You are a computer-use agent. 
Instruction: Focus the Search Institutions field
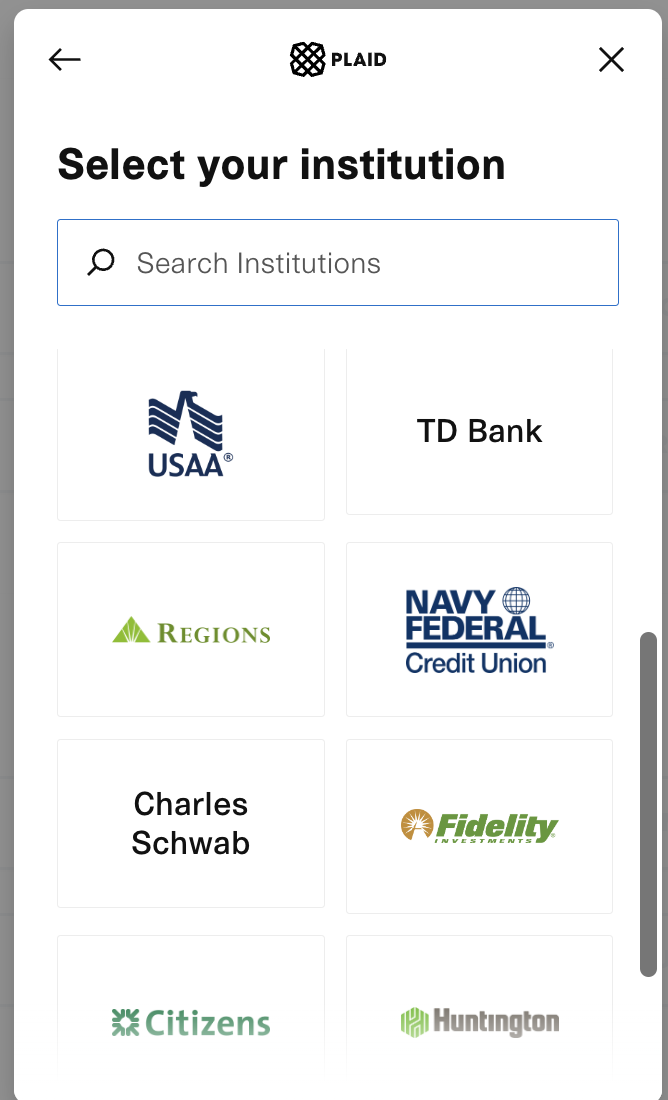[x=338, y=263]
